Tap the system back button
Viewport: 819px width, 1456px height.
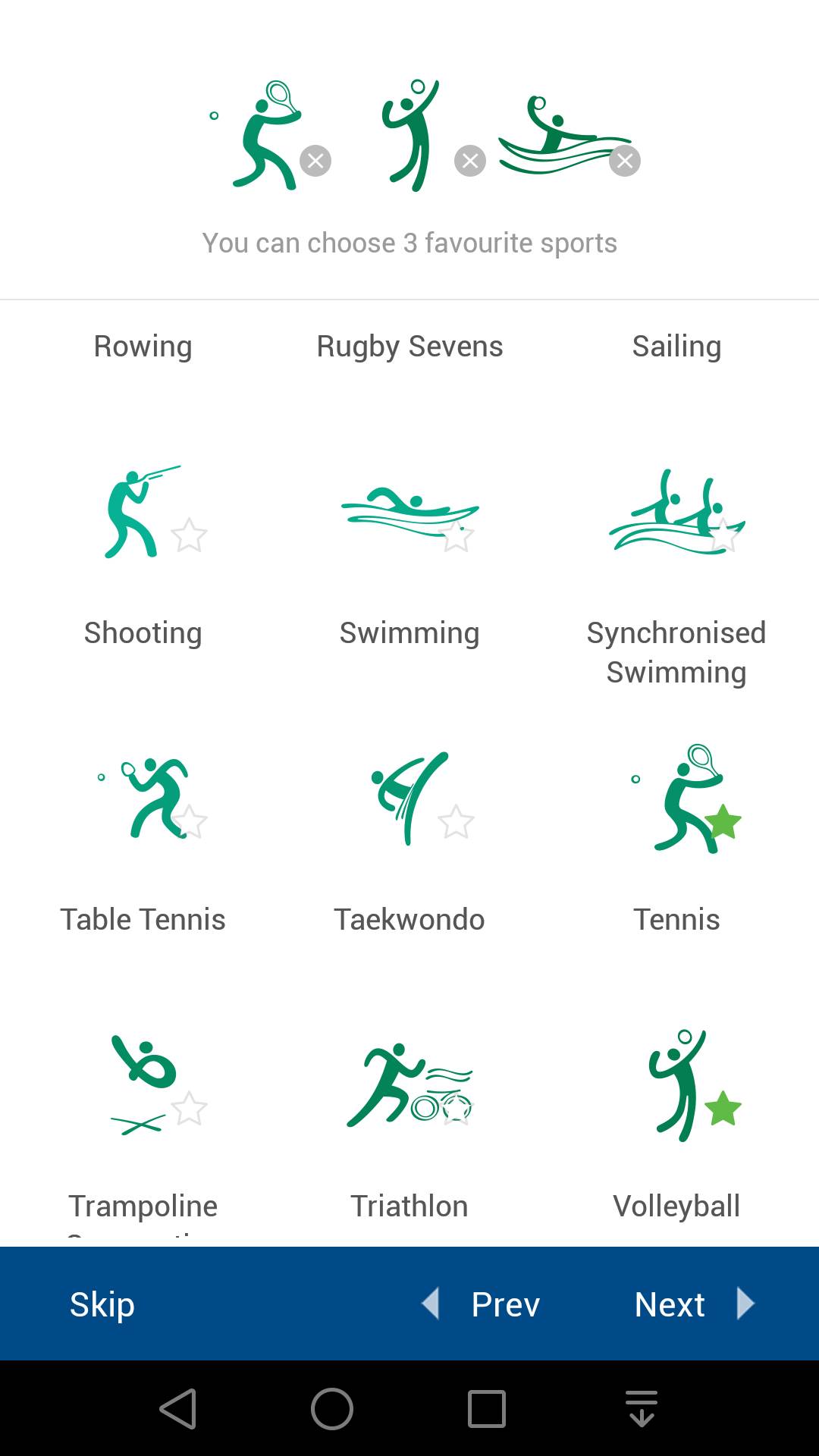pyautogui.click(x=178, y=1409)
